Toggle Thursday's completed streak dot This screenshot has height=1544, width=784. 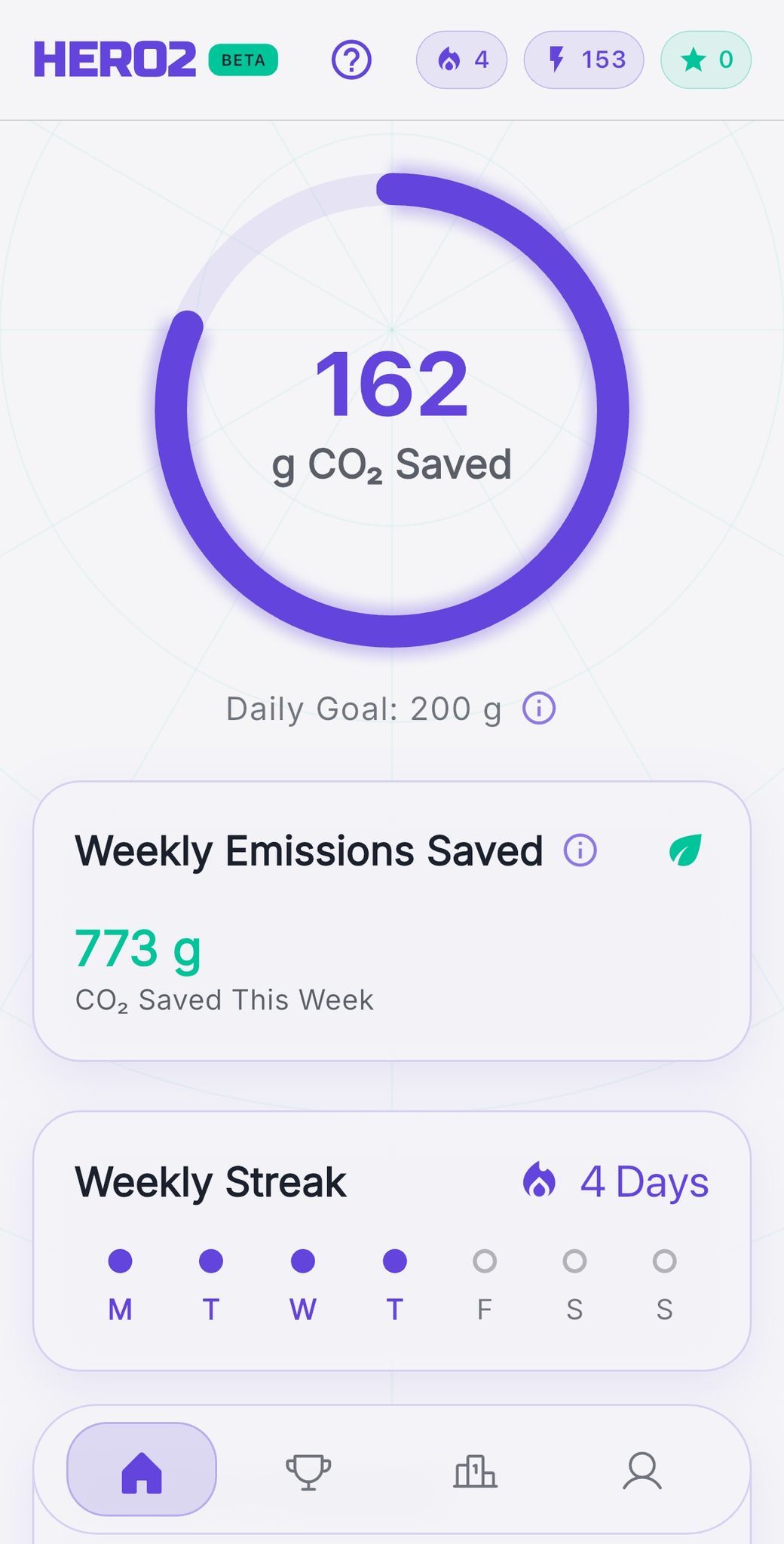pyautogui.click(x=394, y=1260)
